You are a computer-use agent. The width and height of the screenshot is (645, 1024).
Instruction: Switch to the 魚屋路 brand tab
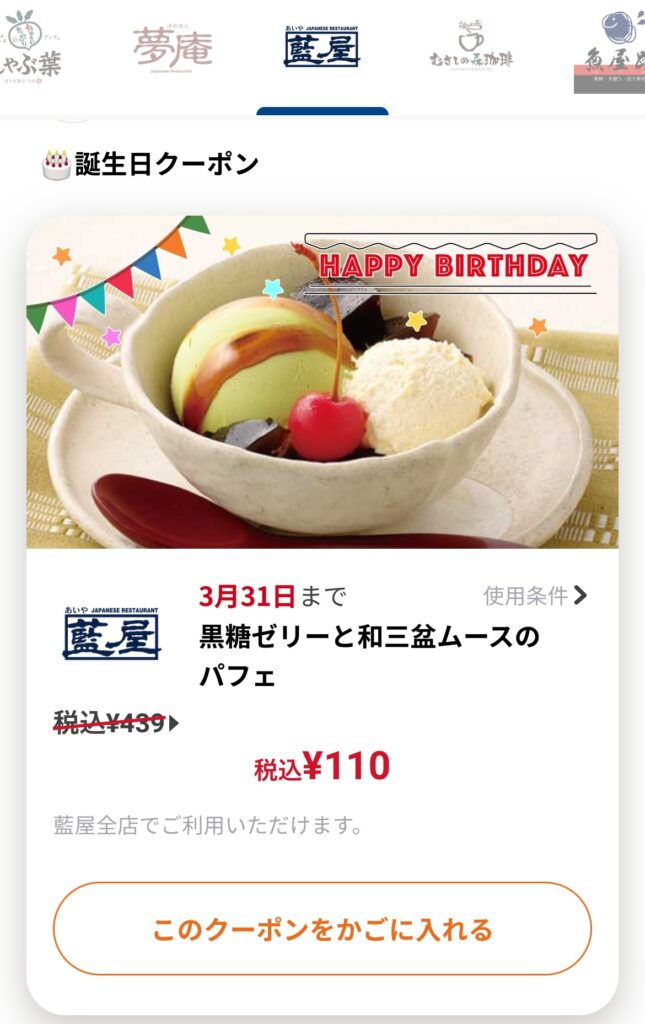610,50
